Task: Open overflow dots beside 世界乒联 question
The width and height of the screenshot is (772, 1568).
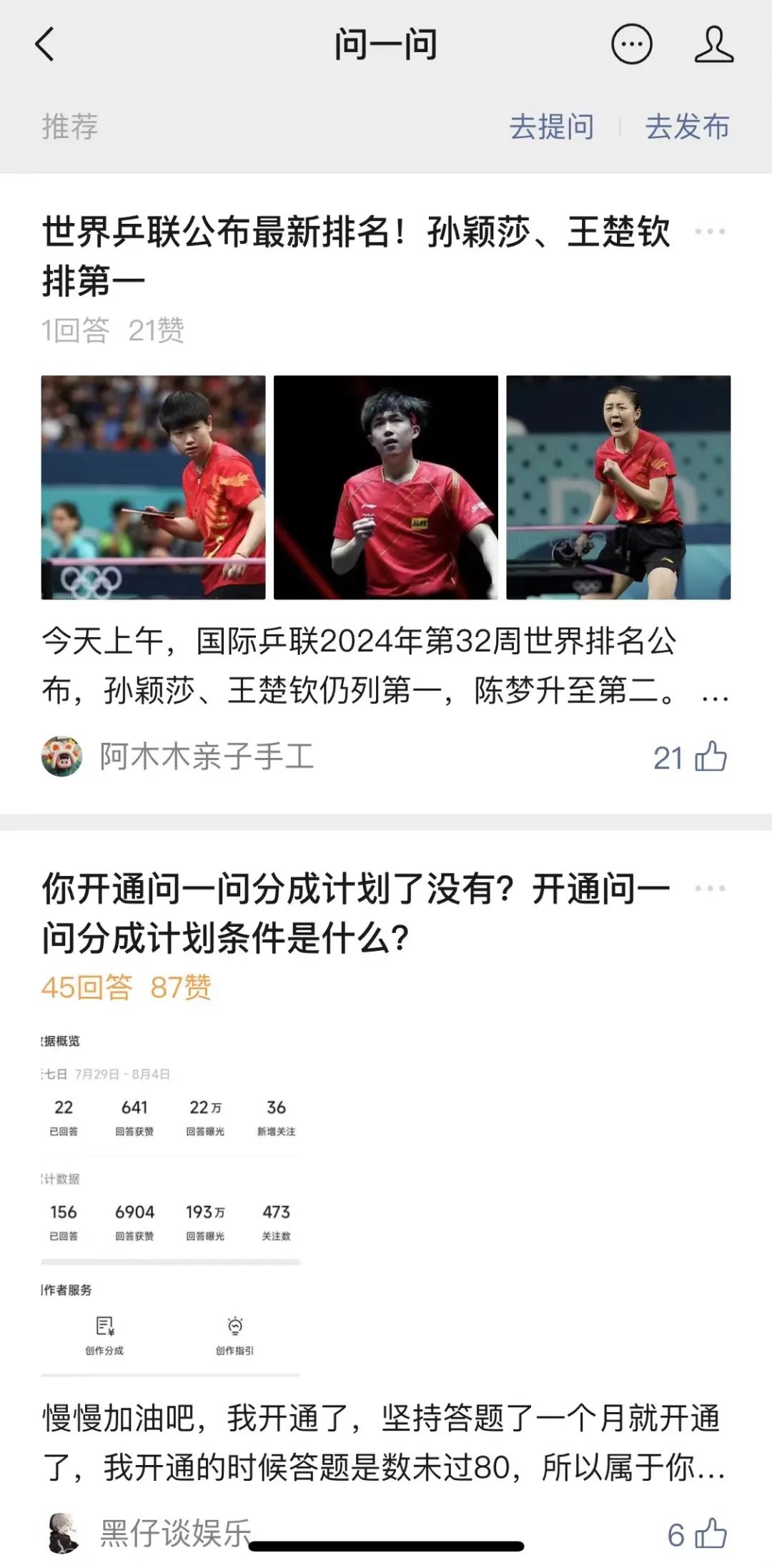Action: 710,232
